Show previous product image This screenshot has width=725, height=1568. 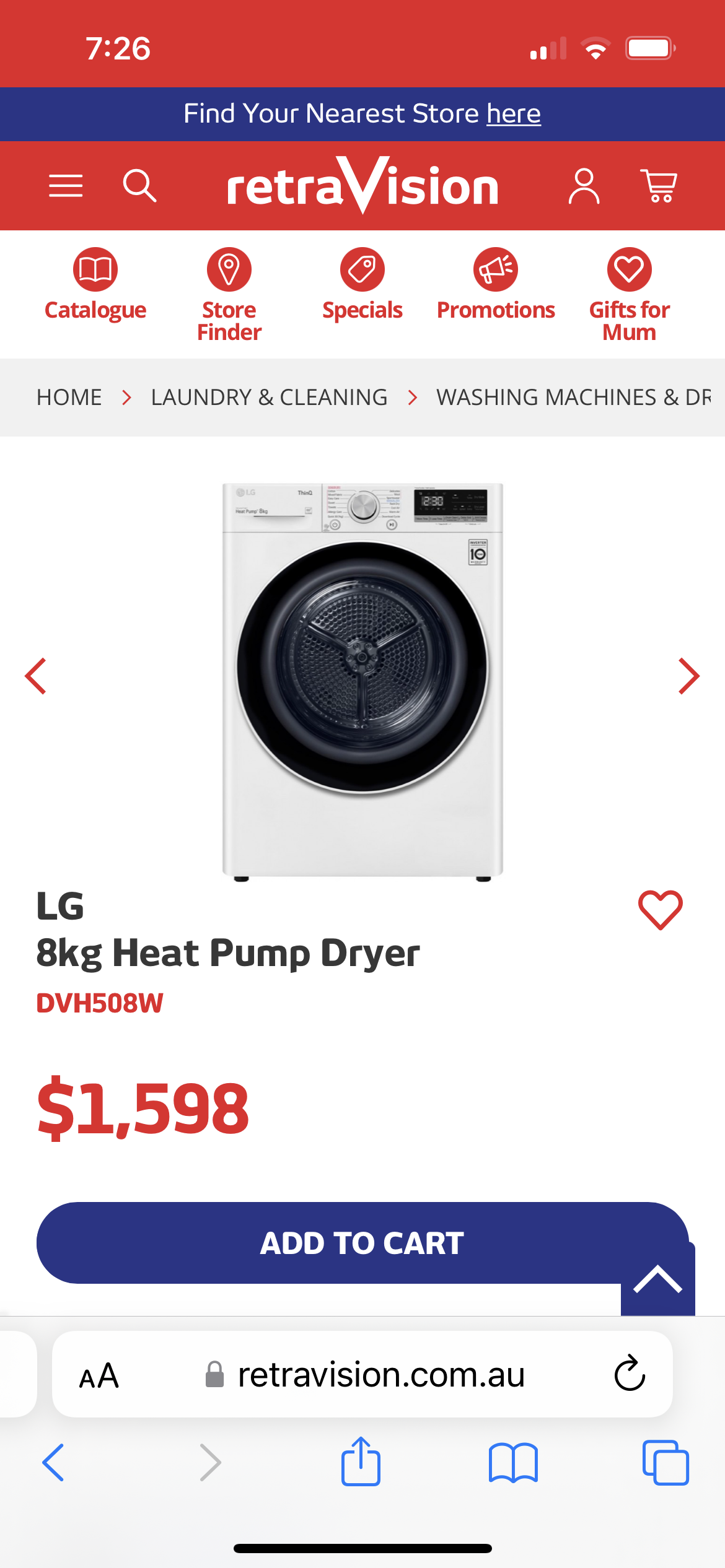(x=36, y=676)
